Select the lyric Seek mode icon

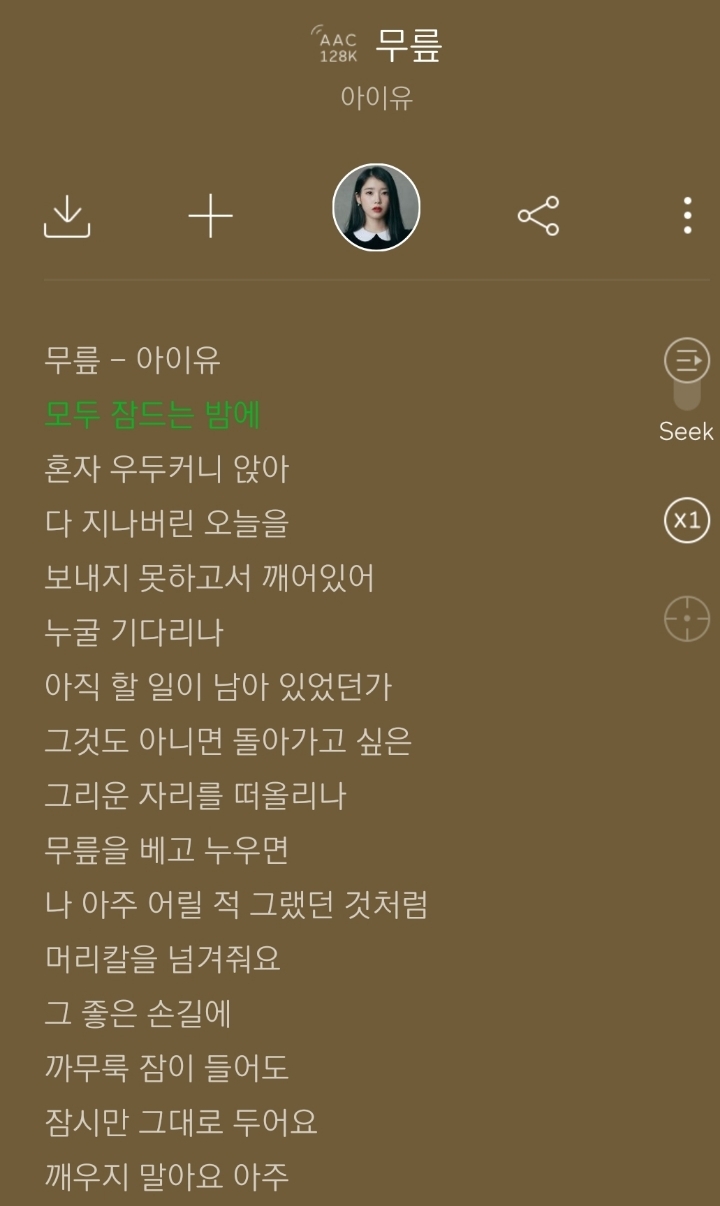[685, 362]
